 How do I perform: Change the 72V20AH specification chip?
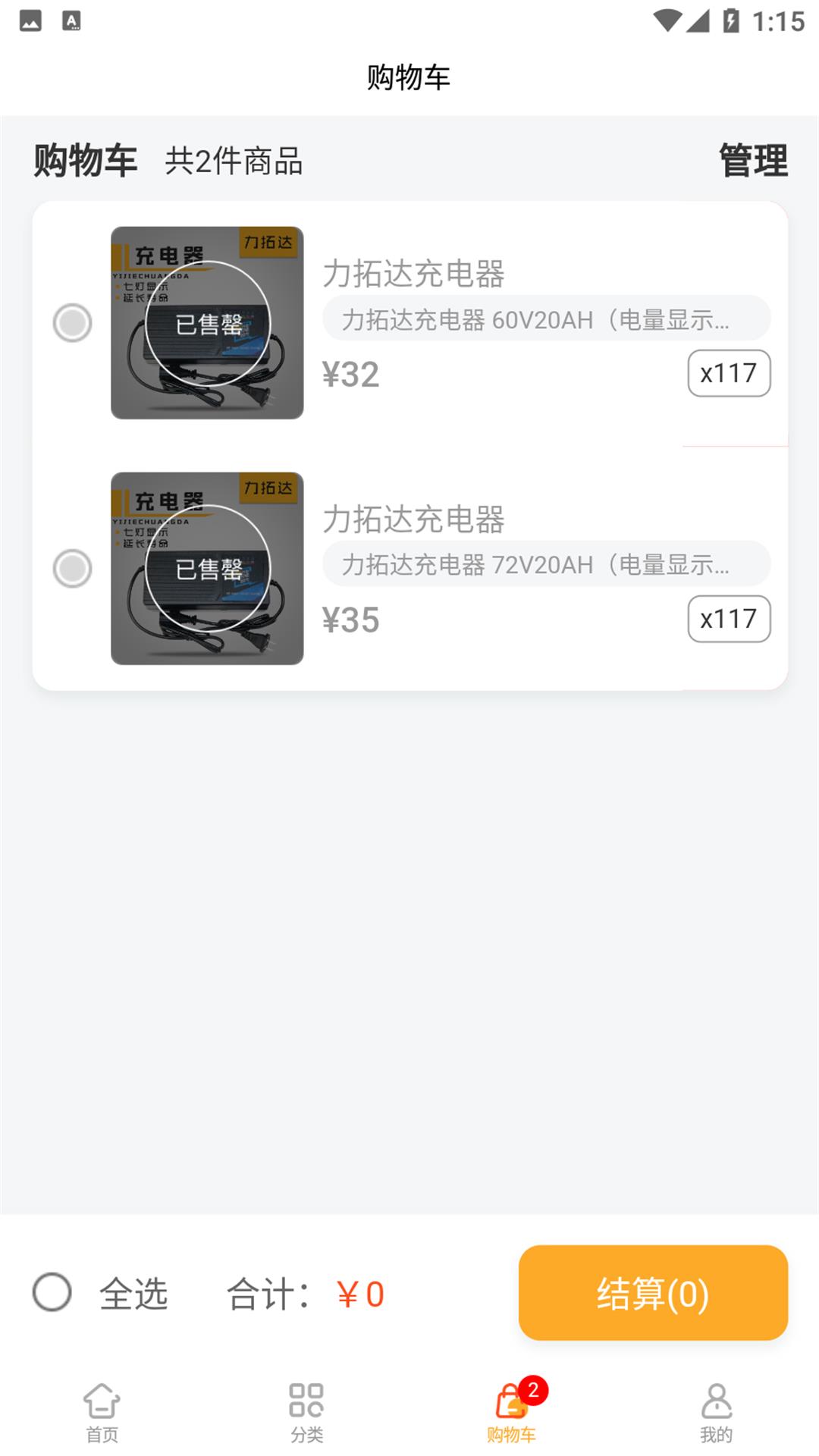pyautogui.click(x=546, y=564)
